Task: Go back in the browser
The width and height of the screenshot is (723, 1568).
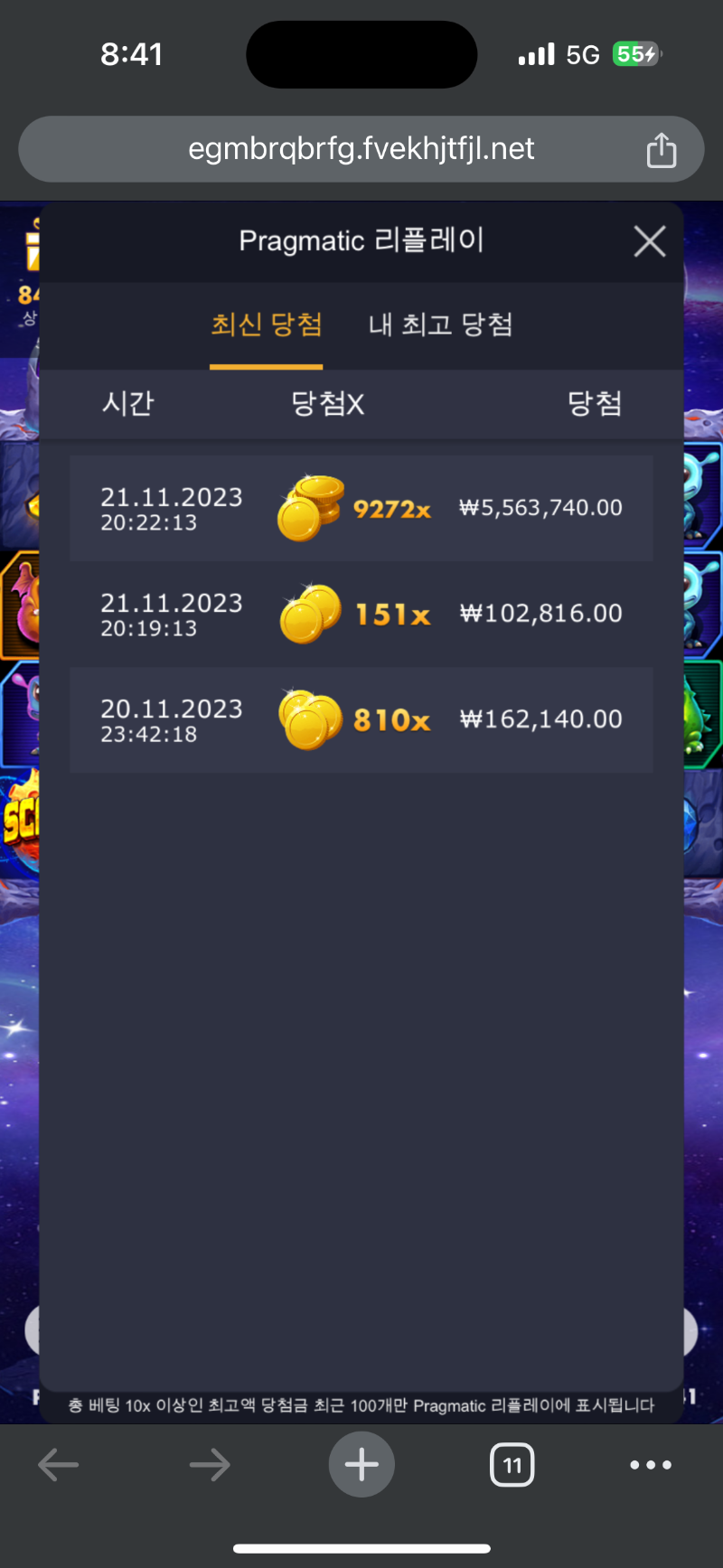Action: point(59,1464)
